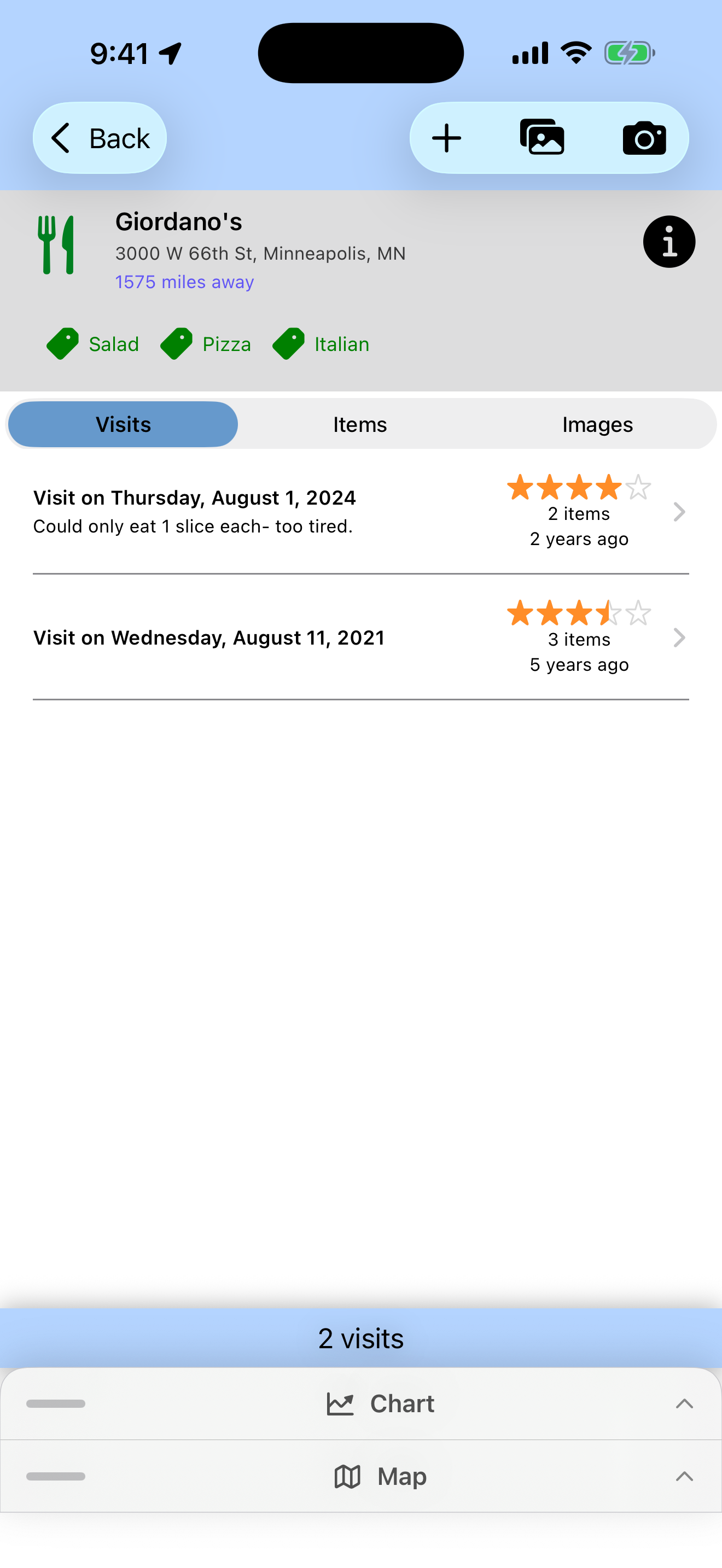Open the camera to take a photo
The height and width of the screenshot is (1568, 722).
click(644, 138)
